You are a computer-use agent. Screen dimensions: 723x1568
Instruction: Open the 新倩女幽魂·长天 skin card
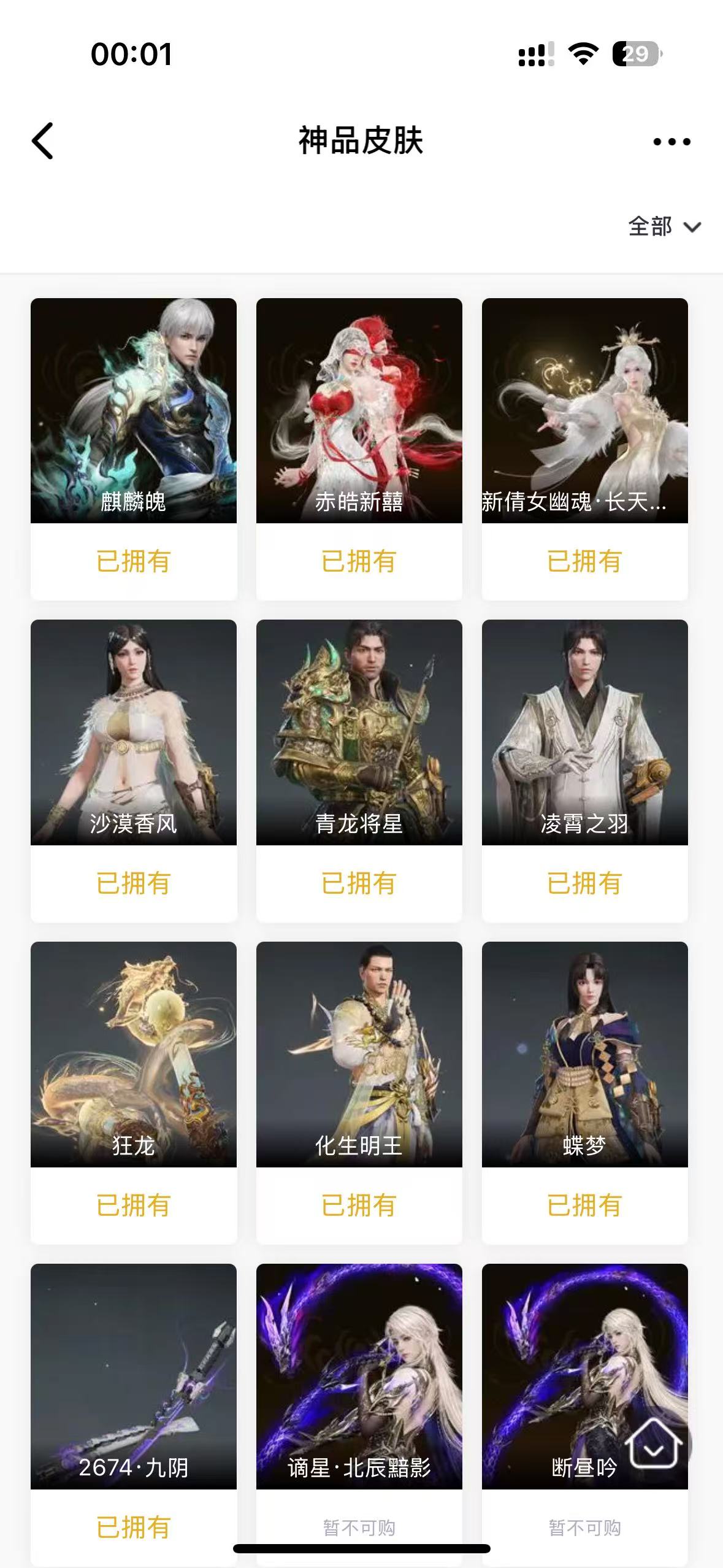click(584, 411)
